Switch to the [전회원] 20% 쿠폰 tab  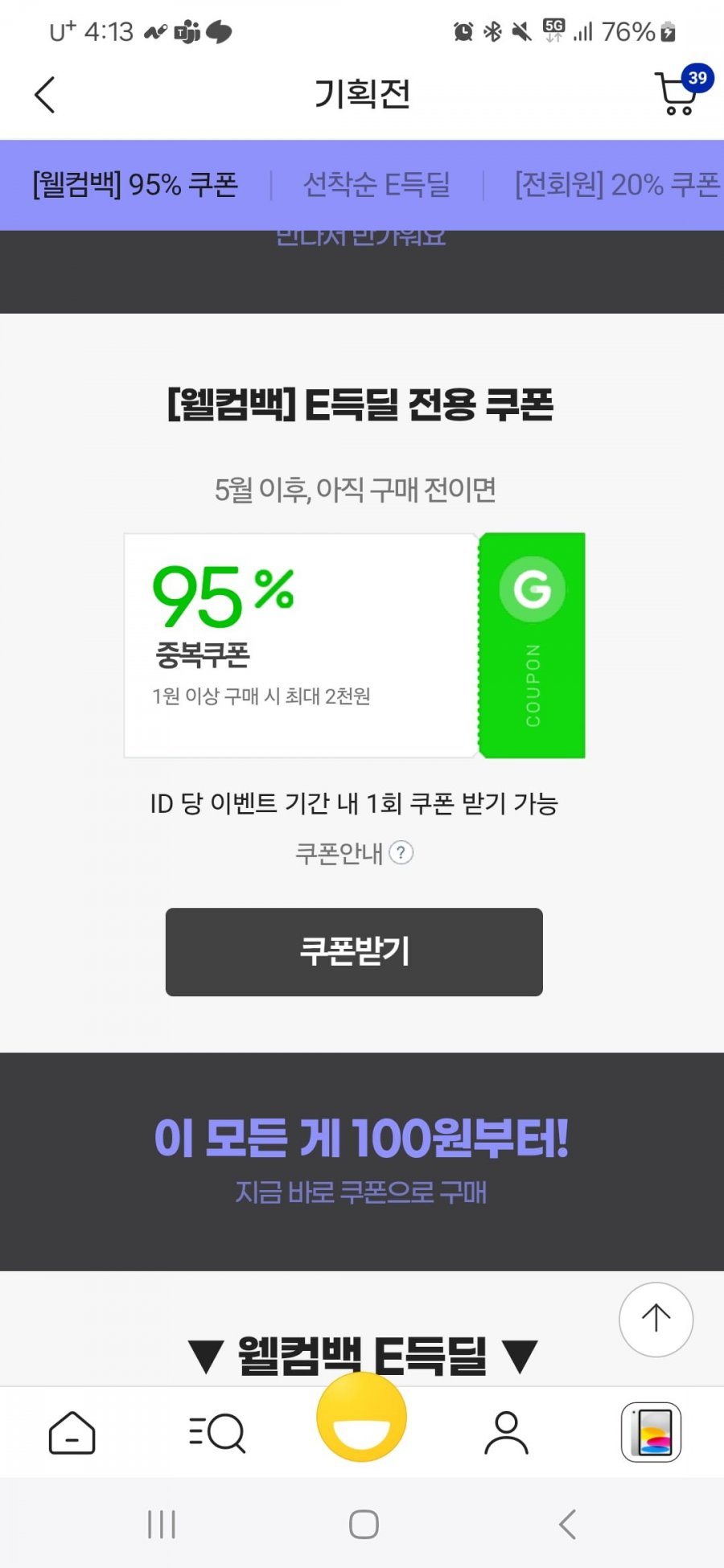click(616, 185)
